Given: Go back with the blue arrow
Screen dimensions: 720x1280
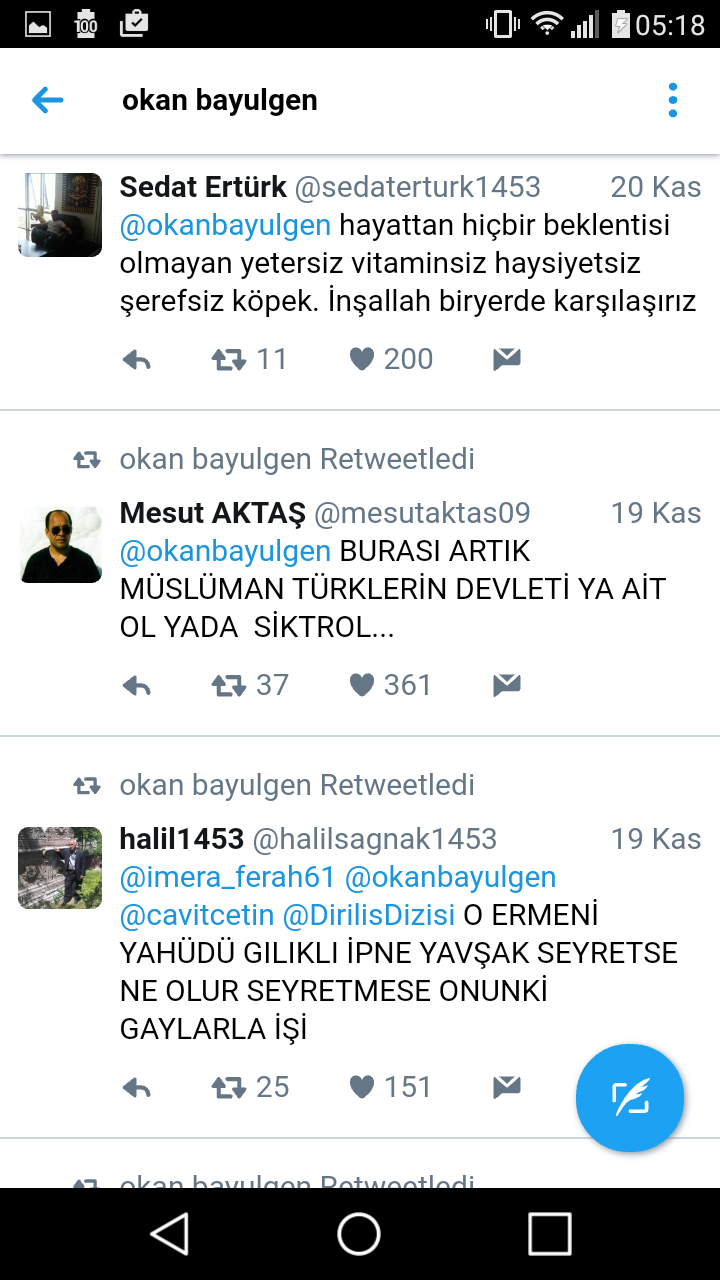Looking at the screenshot, I should [48, 100].
